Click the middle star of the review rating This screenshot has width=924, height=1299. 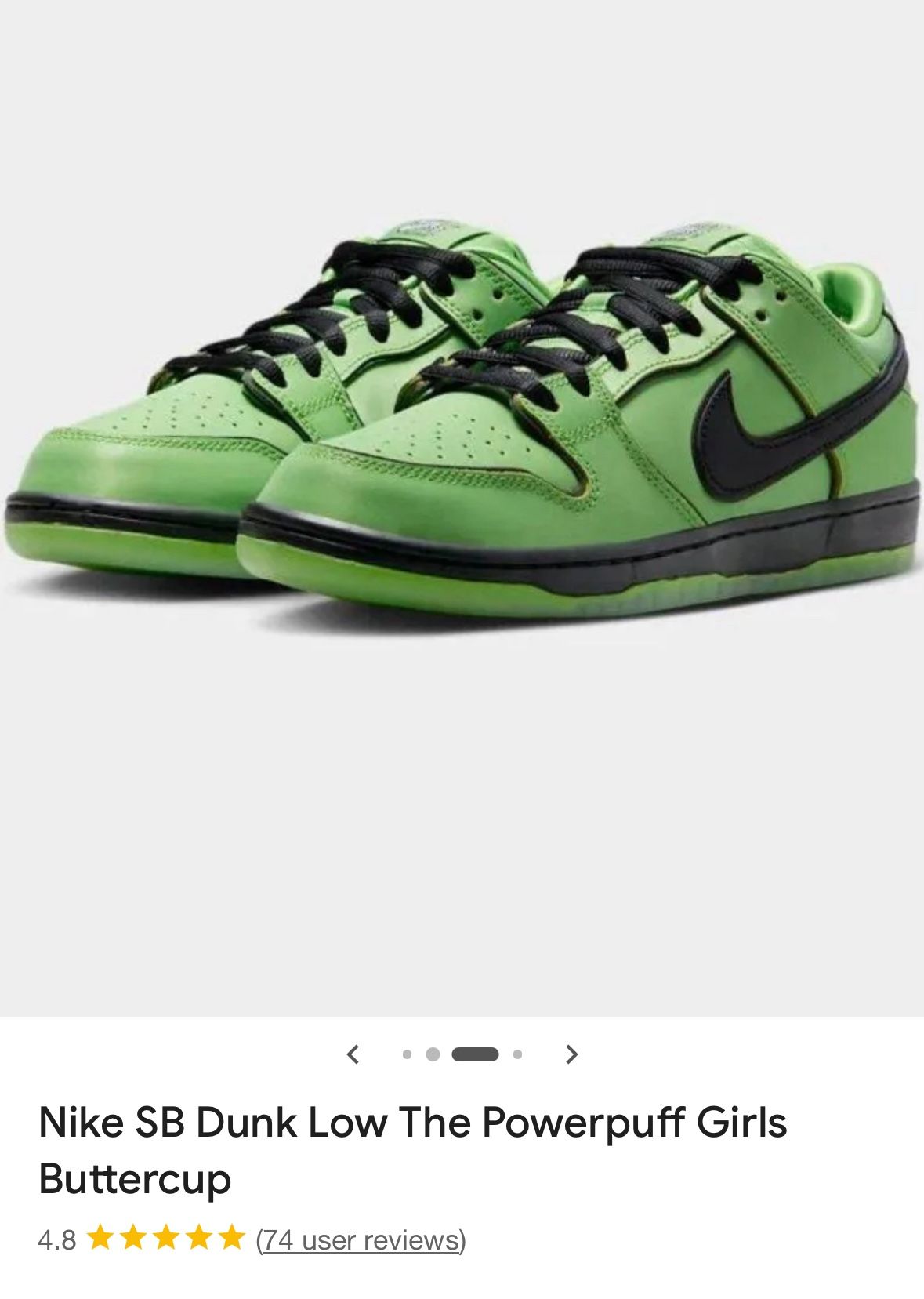[x=166, y=1240]
